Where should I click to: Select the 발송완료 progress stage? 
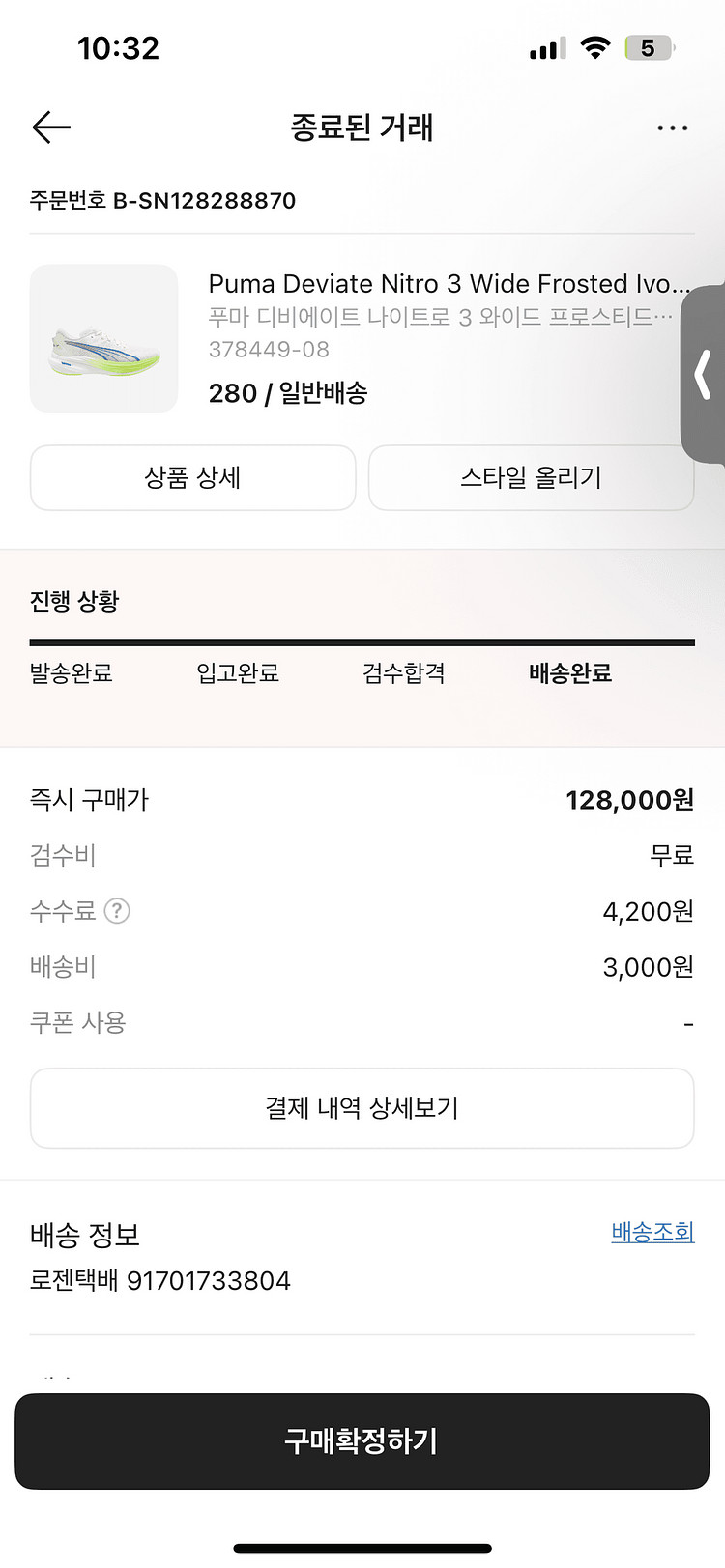pyautogui.click(x=71, y=673)
